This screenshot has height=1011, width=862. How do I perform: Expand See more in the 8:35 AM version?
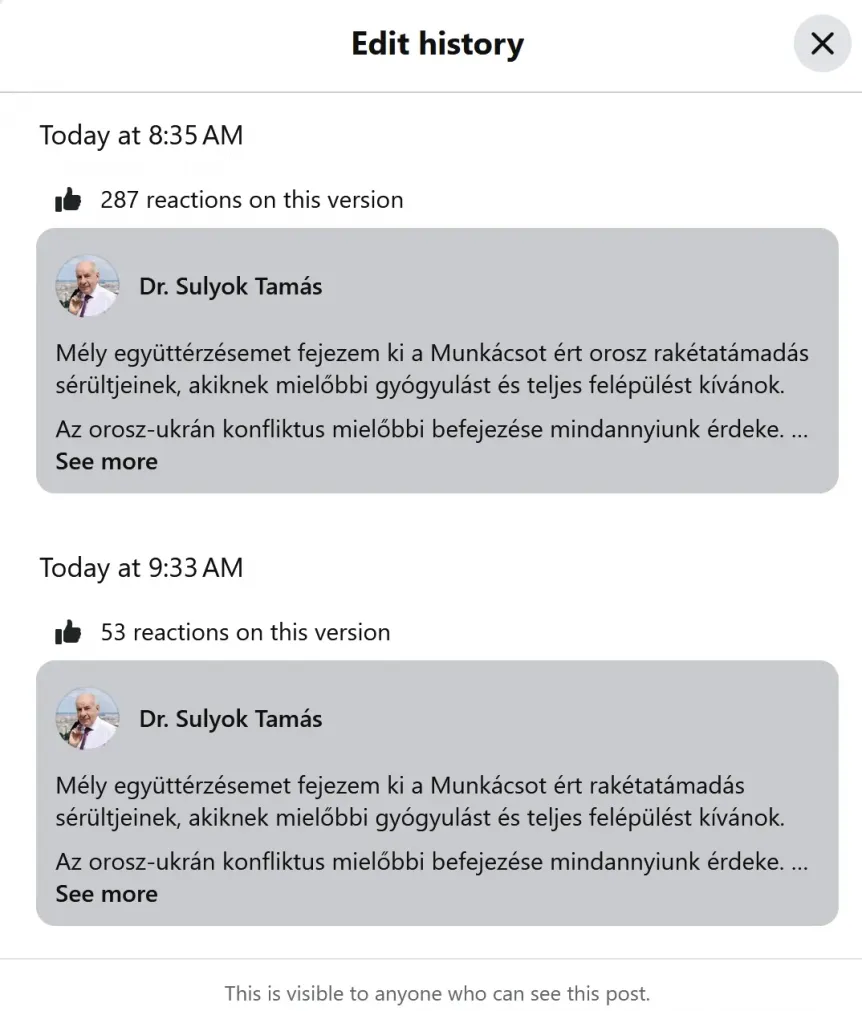(106, 462)
